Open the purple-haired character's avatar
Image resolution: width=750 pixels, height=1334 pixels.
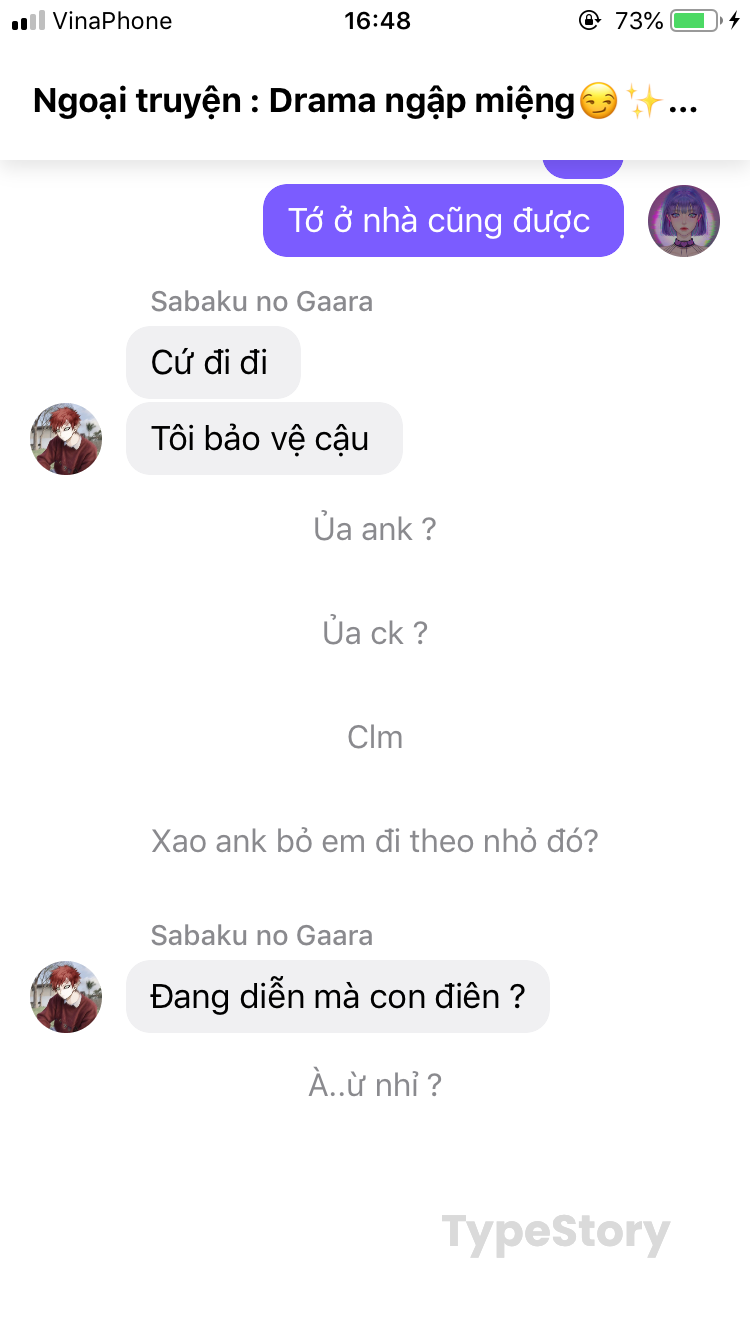684,221
